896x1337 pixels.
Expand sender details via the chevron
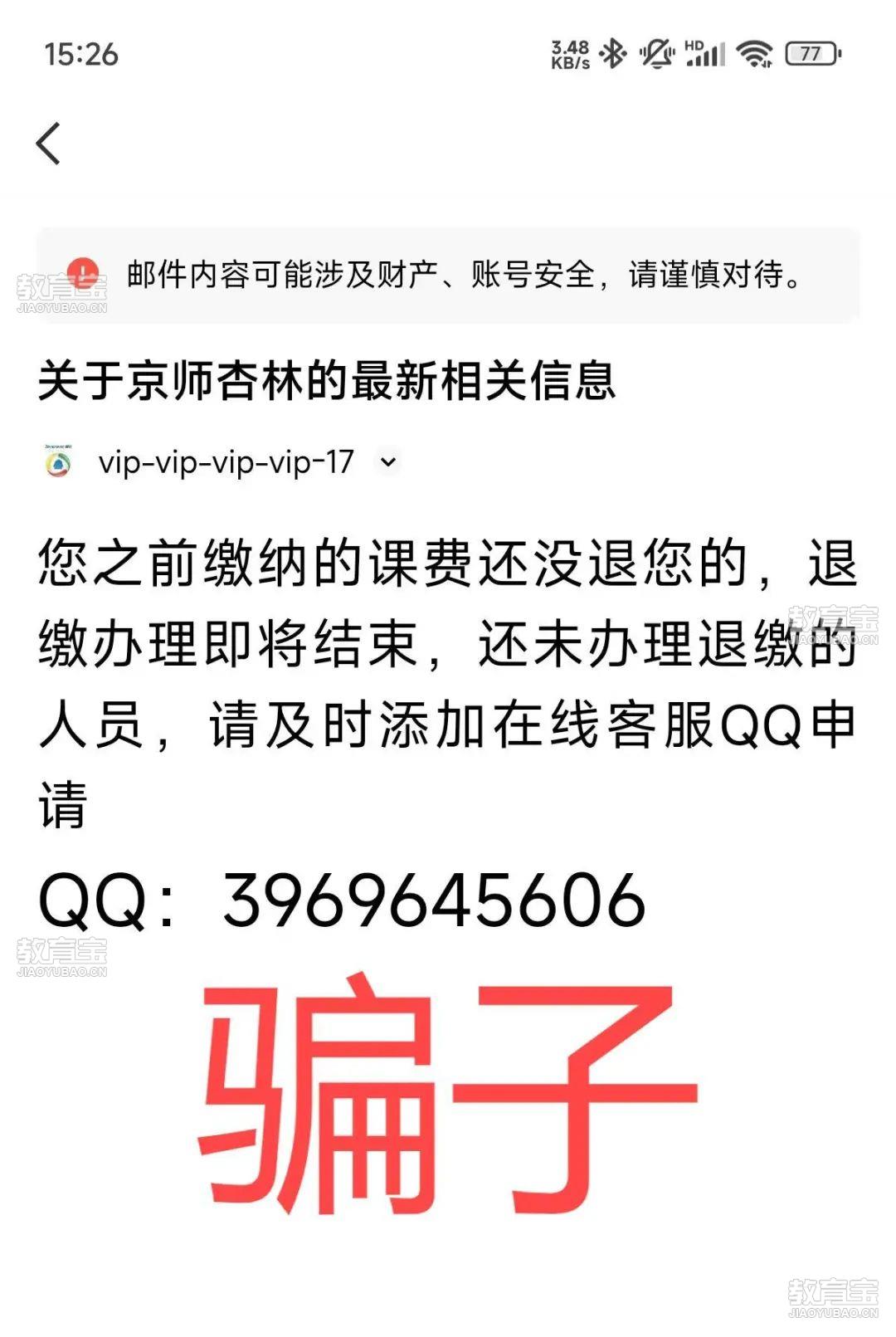387,461
